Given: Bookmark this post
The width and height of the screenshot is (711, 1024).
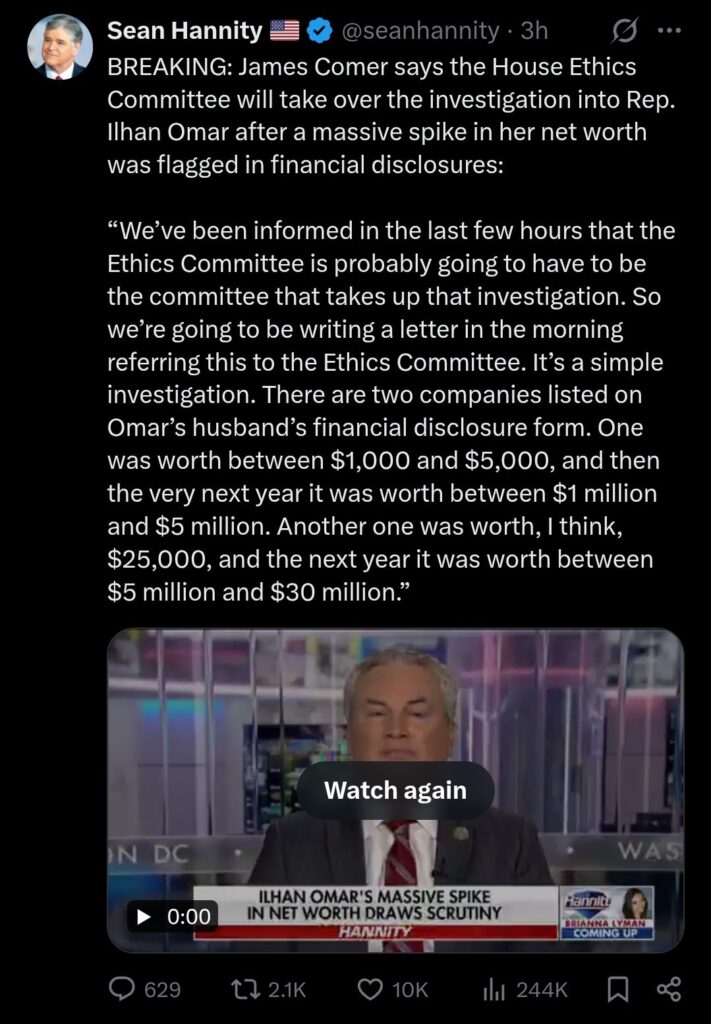Looking at the screenshot, I should coord(618,989).
